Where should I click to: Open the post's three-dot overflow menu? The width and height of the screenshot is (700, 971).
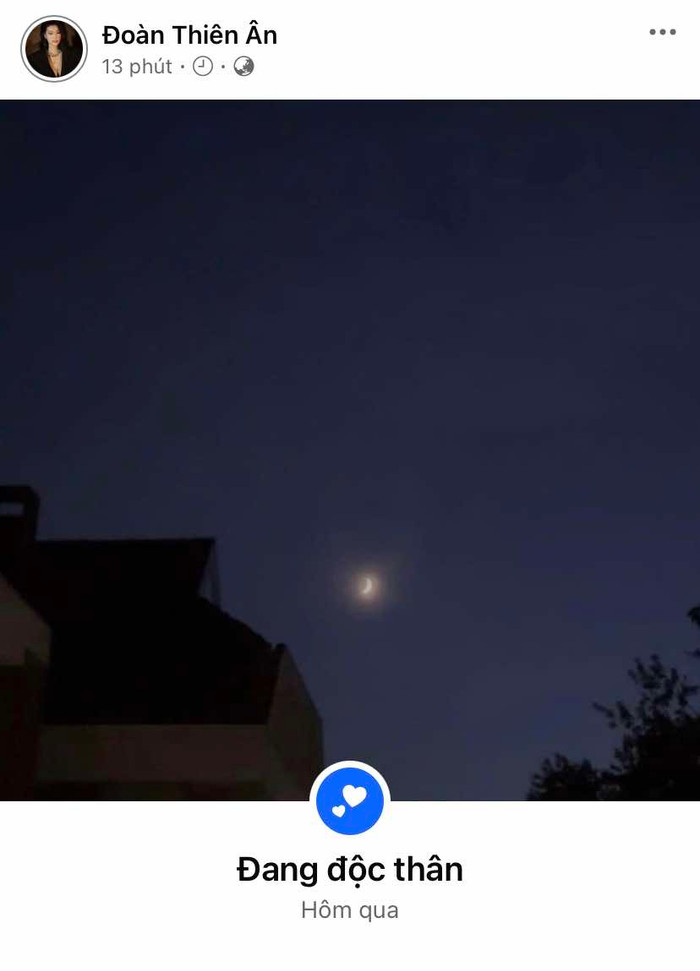tap(662, 32)
